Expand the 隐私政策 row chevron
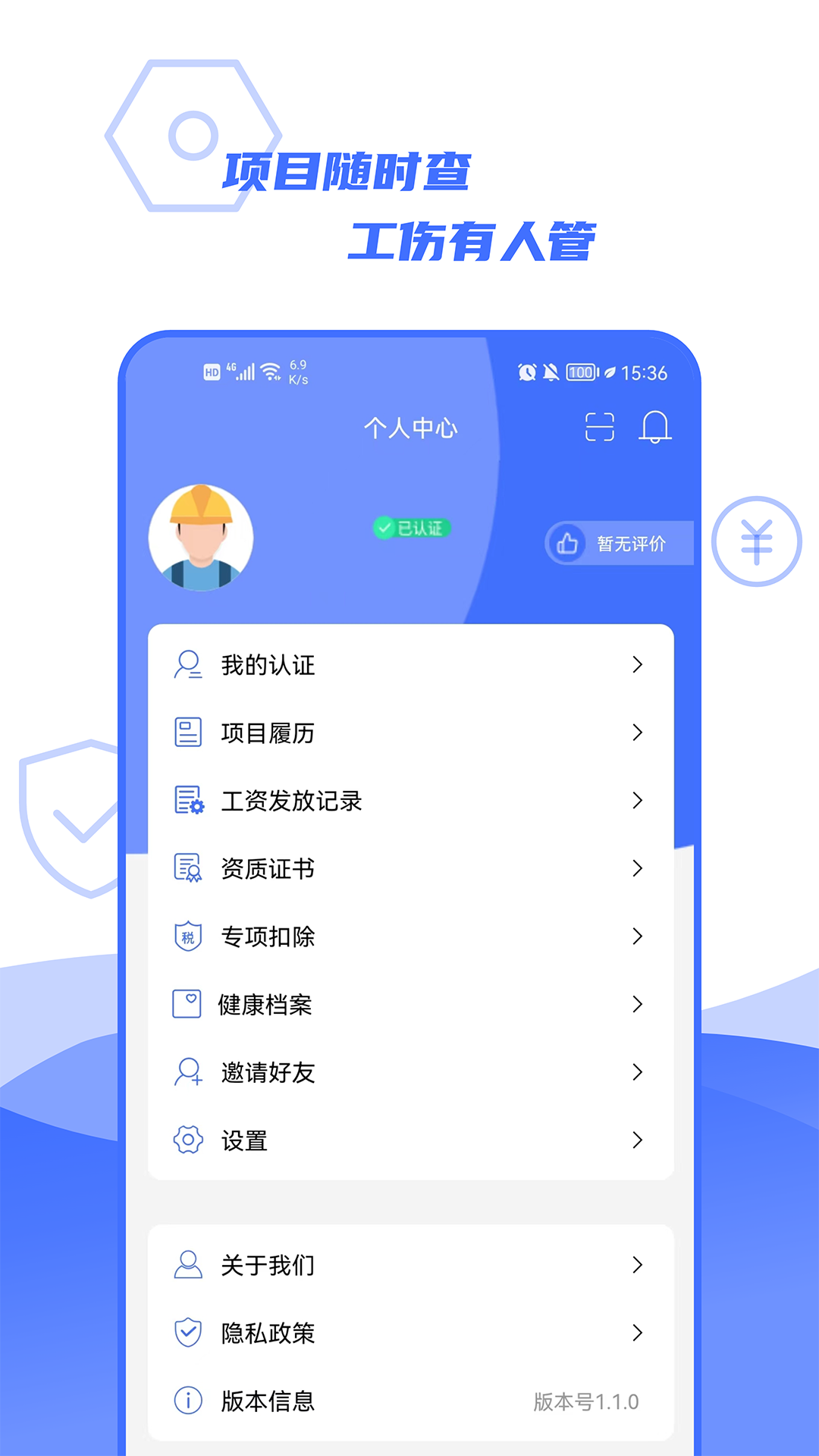This screenshot has width=819, height=1456. [636, 1333]
